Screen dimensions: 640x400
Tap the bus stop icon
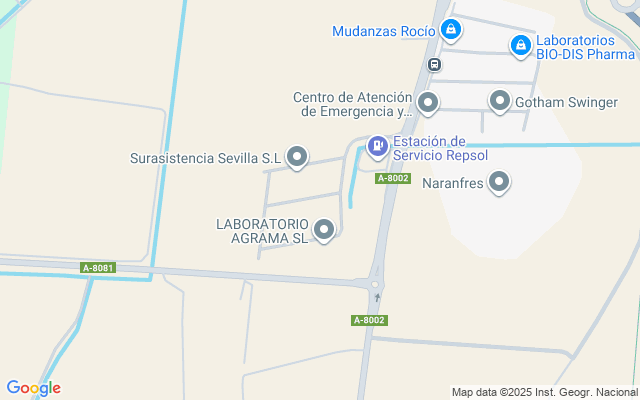pyautogui.click(x=435, y=65)
